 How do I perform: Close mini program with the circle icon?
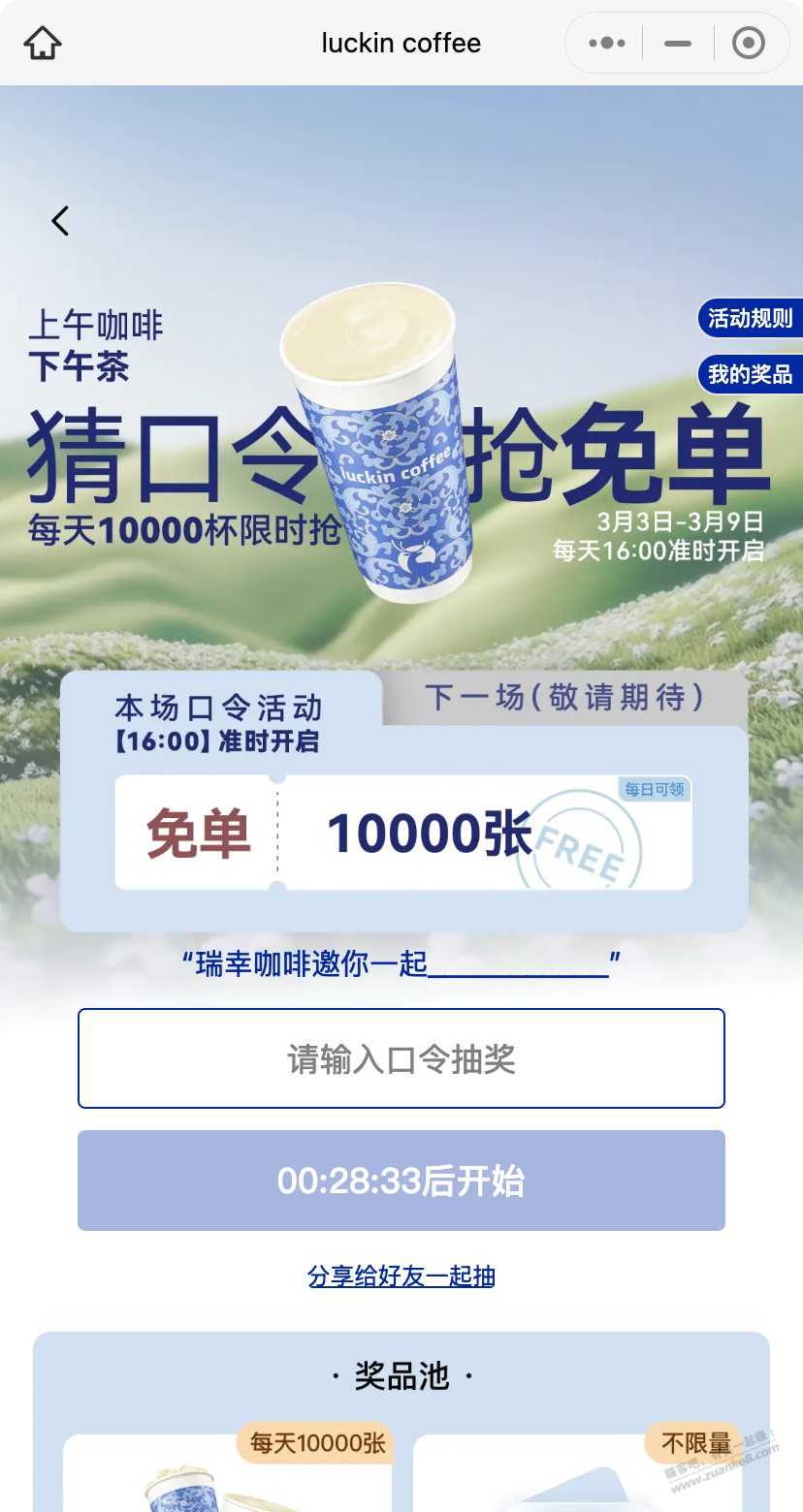[x=749, y=44]
